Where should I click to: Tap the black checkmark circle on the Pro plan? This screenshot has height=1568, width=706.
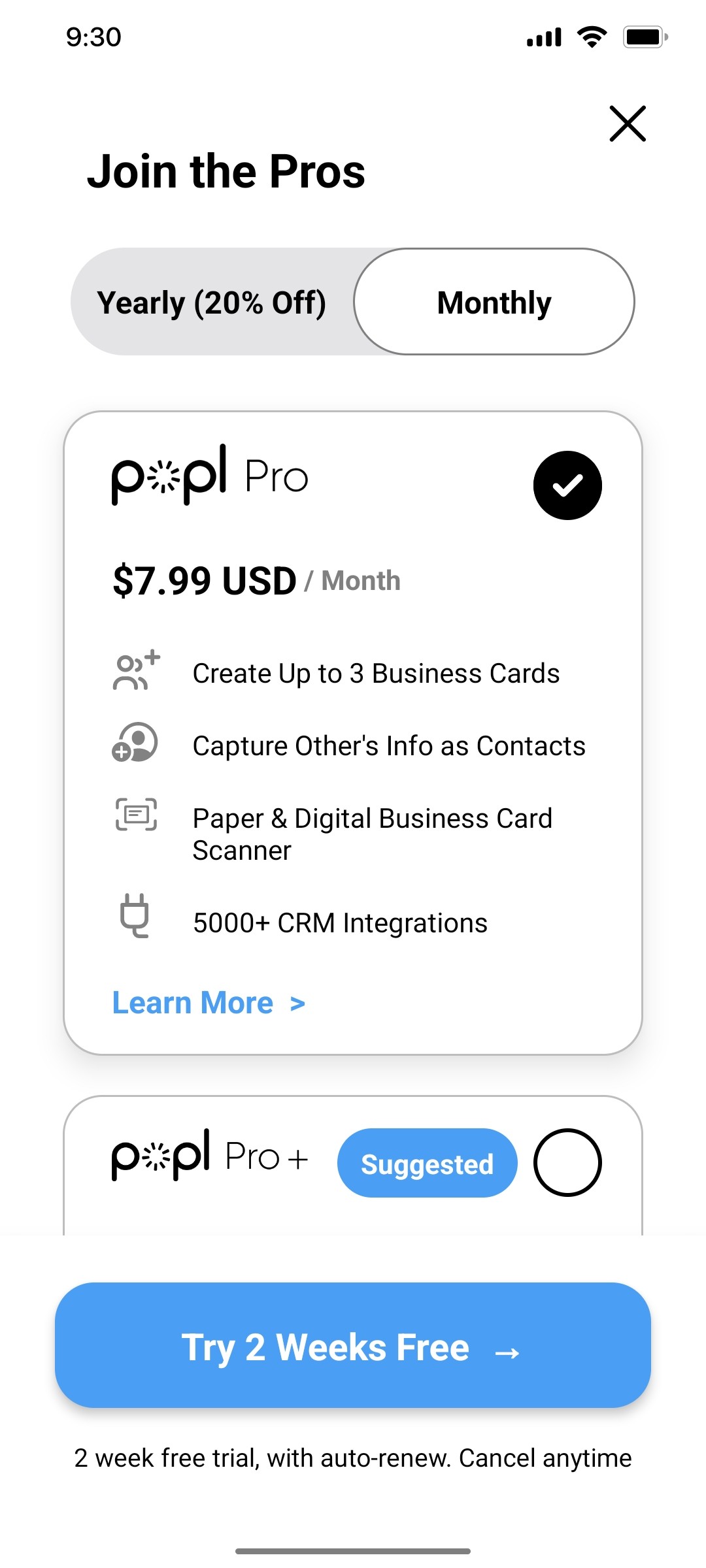pos(567,485)
